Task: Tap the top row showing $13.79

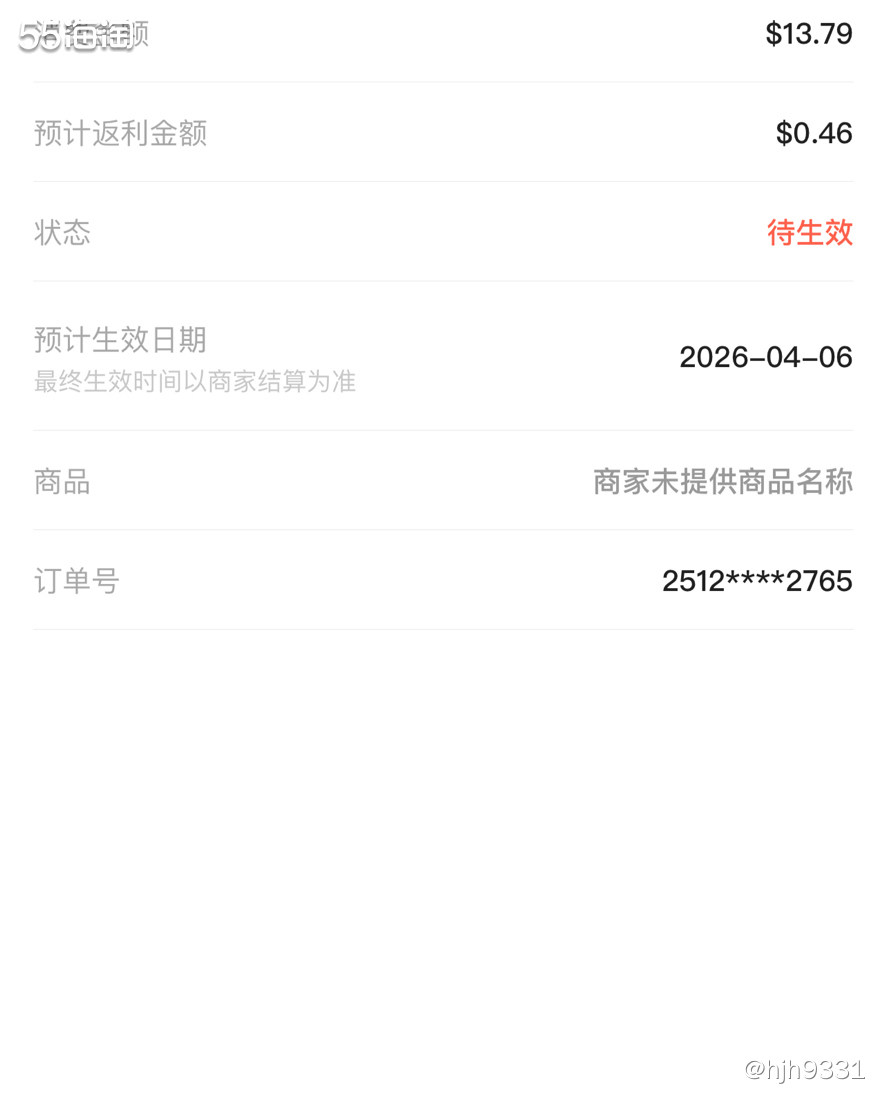Action: pos(443,33)
